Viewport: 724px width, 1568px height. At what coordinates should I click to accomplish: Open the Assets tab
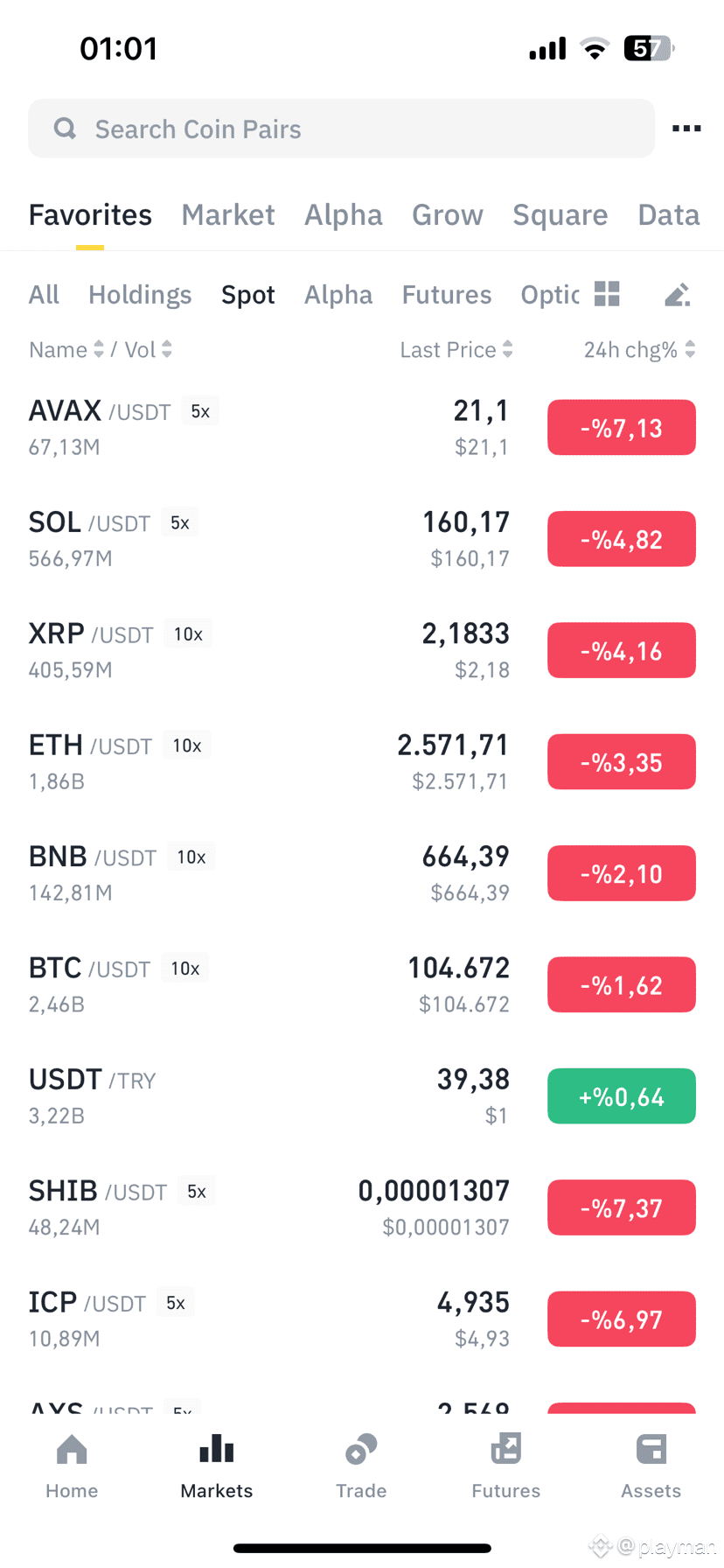pyautogui.click(x=651, y=1467)
